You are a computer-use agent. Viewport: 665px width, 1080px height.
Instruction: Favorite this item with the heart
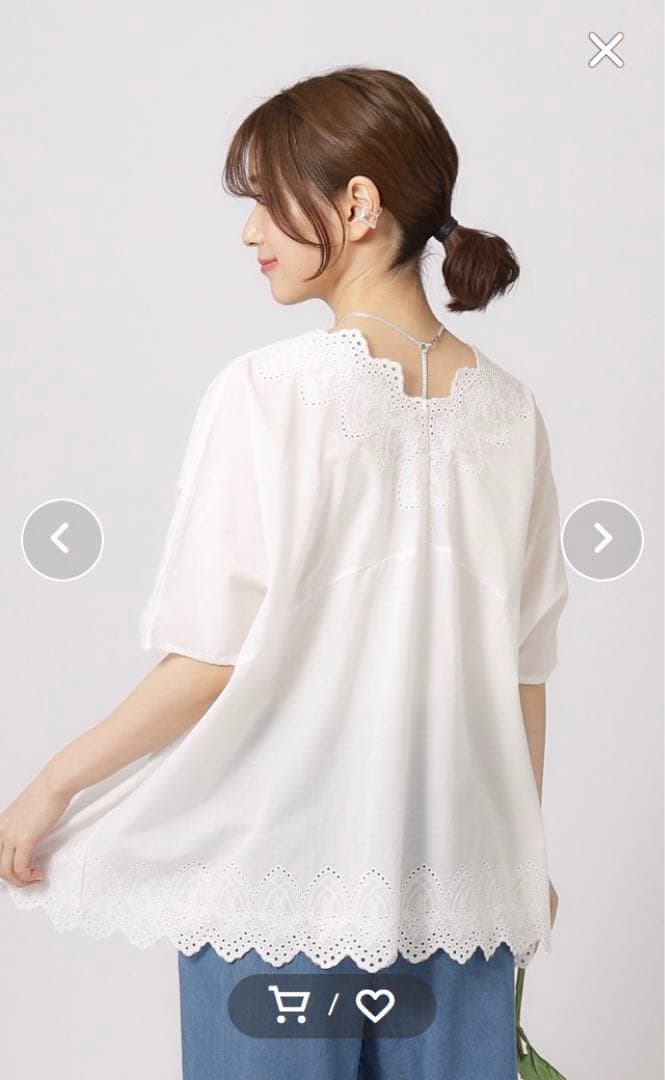(375, 1005)
